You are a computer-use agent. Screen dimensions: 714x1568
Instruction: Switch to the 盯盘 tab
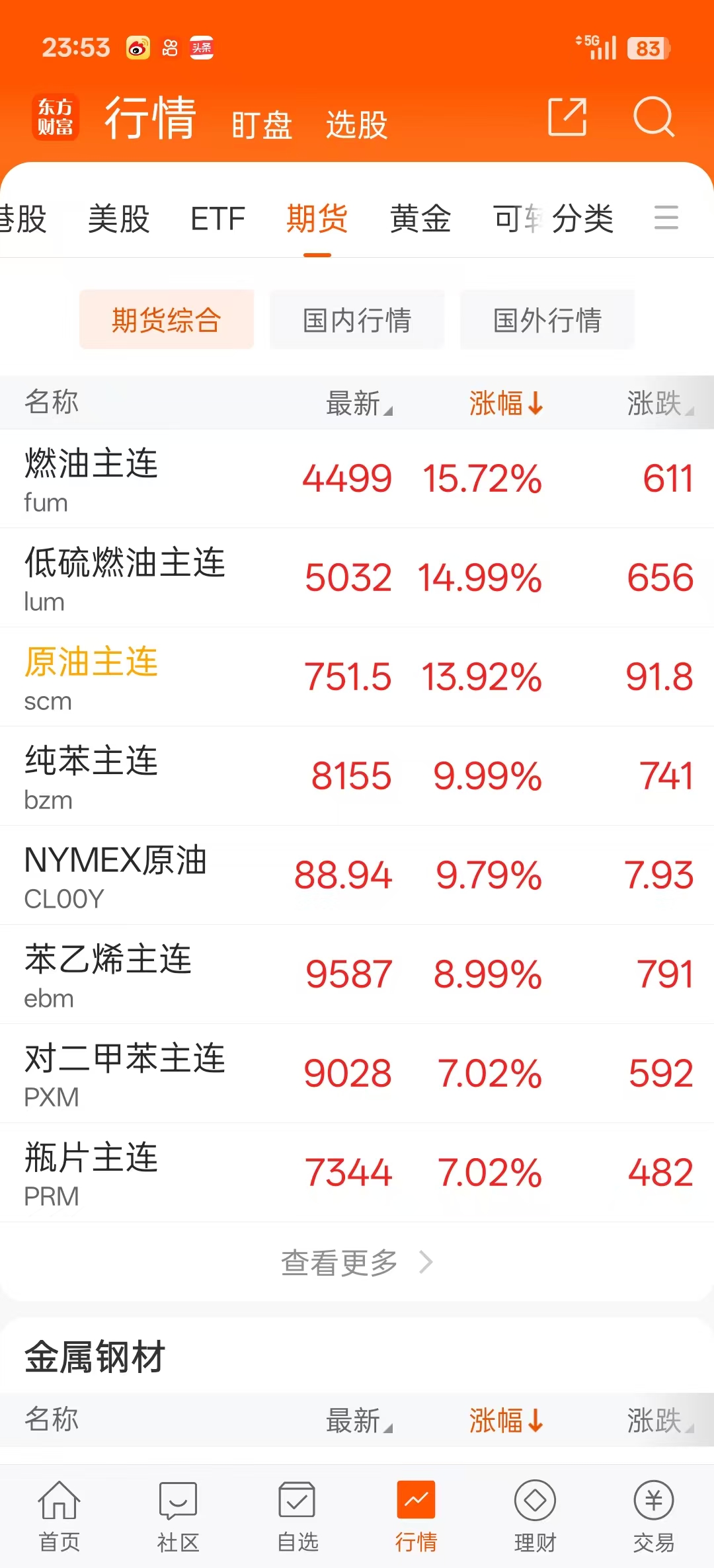click(262, 124)
